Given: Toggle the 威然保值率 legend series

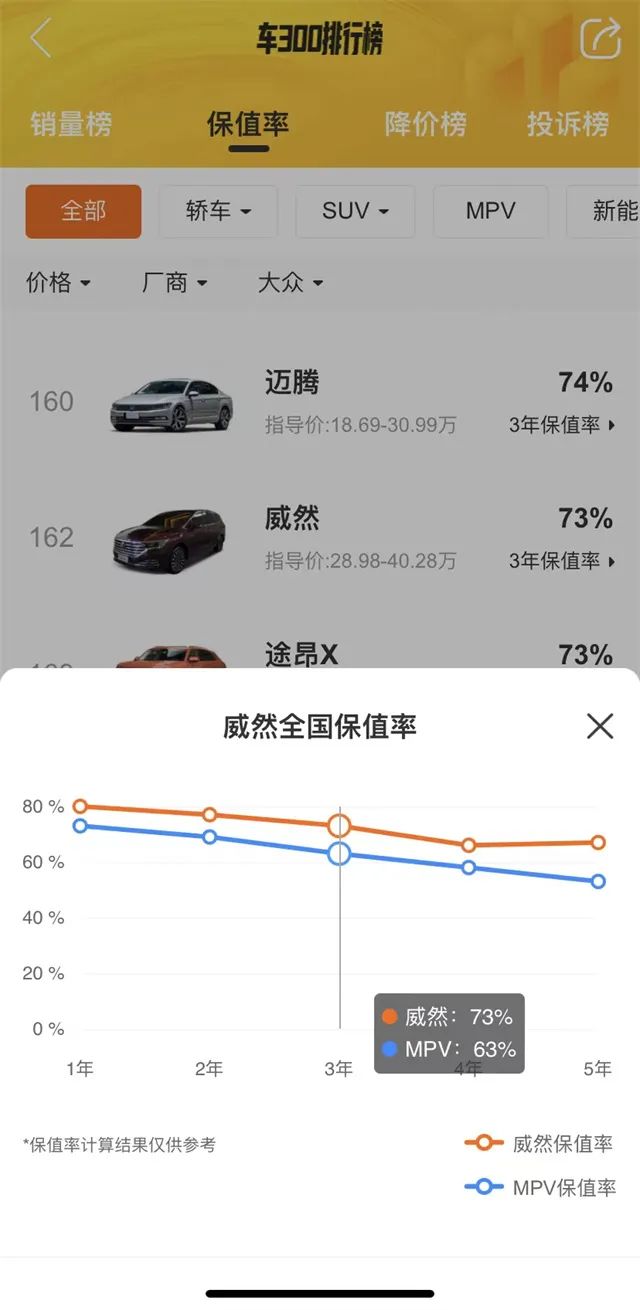Looking at the screenshot, I should tap(539, 1144).
